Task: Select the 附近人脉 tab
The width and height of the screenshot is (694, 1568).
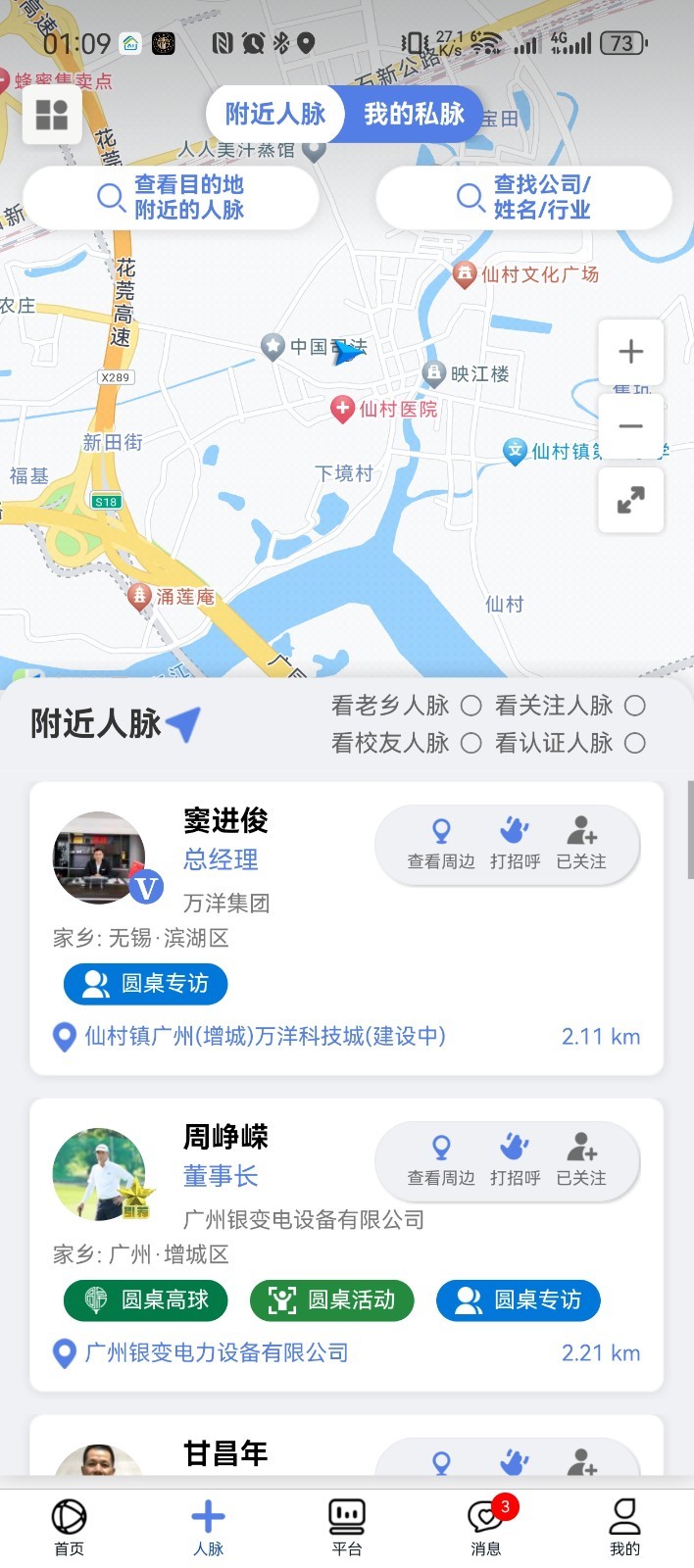Action: tap(275, 115)
